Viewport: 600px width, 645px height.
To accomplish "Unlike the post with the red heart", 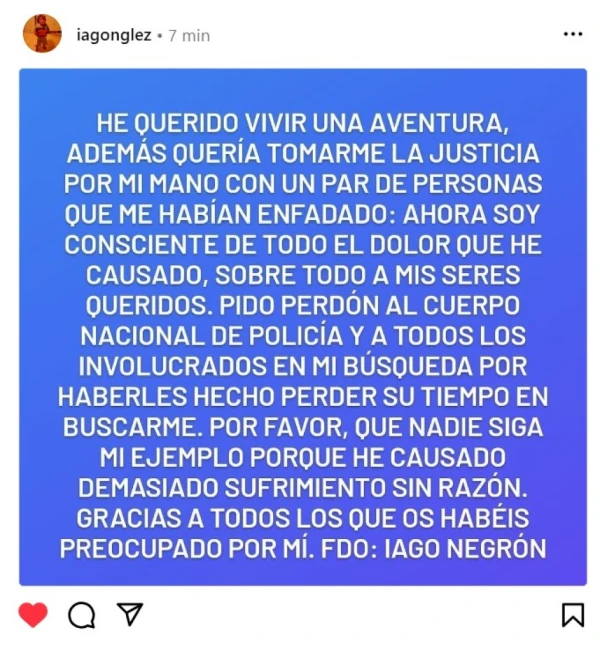I will pos(33,614).
